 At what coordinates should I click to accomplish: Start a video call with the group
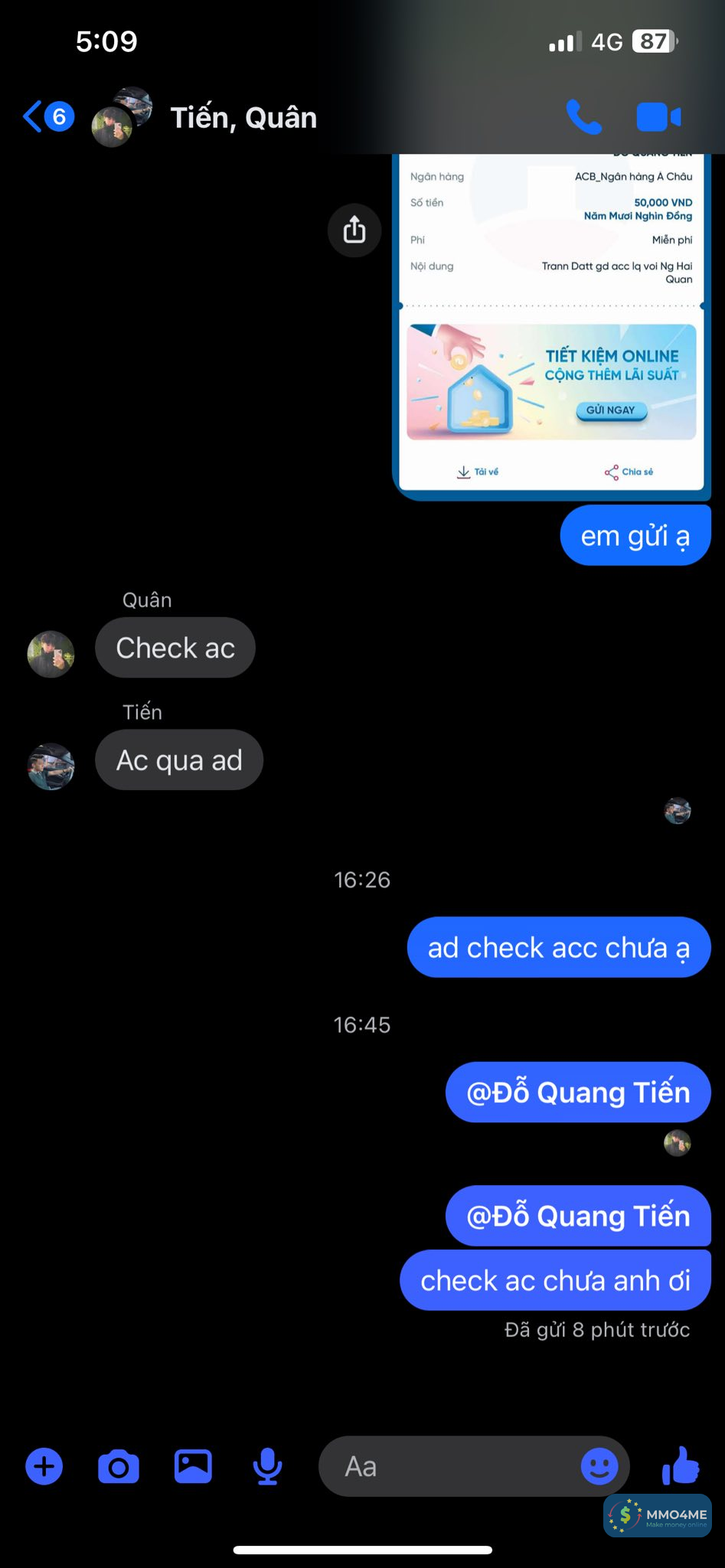pyautogui.click(x=658, y=117)
